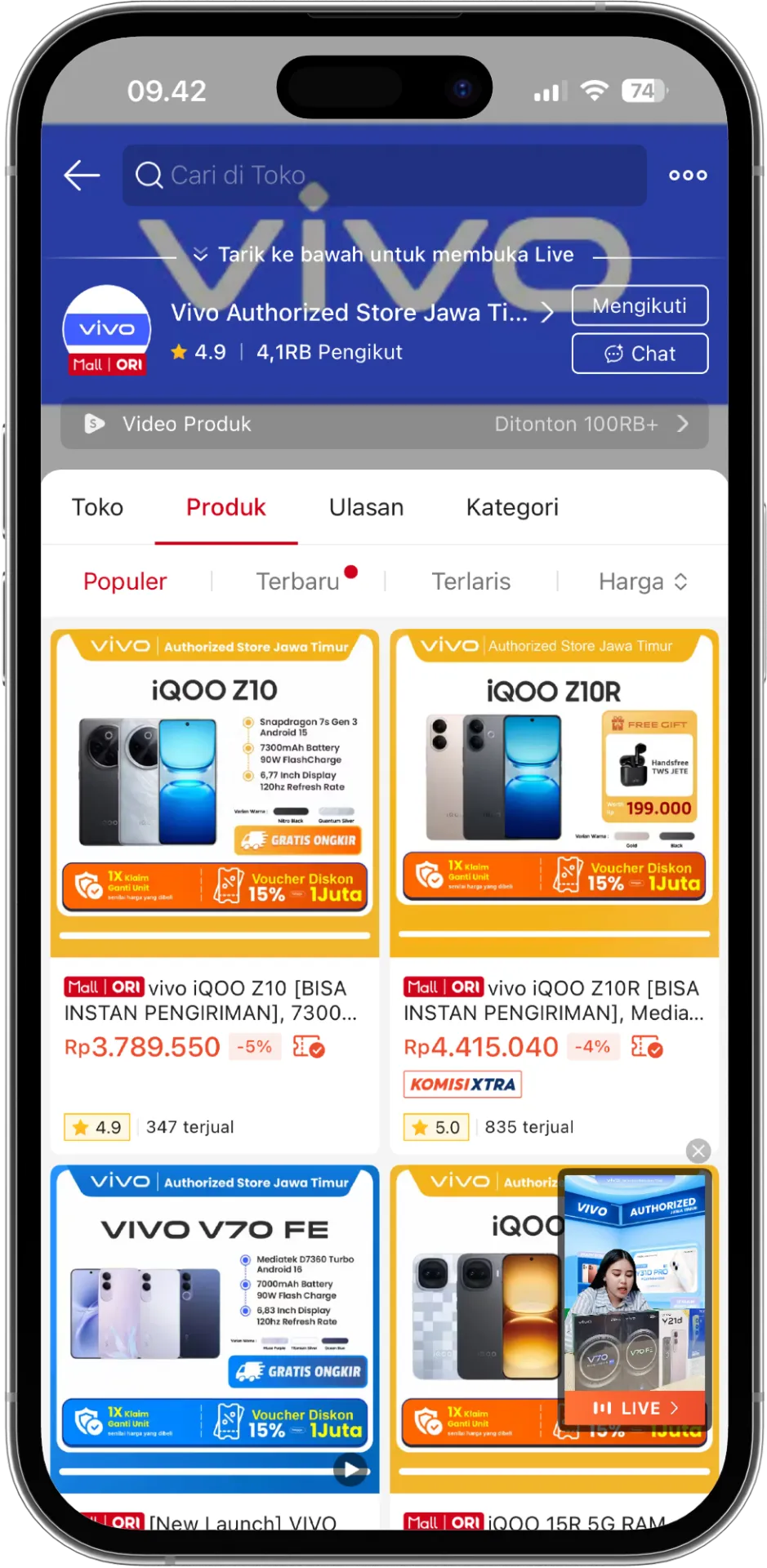The height and width of the screenshot is (1568, 767).
Task: Start a chat with the store
Action: click(639, 354)
